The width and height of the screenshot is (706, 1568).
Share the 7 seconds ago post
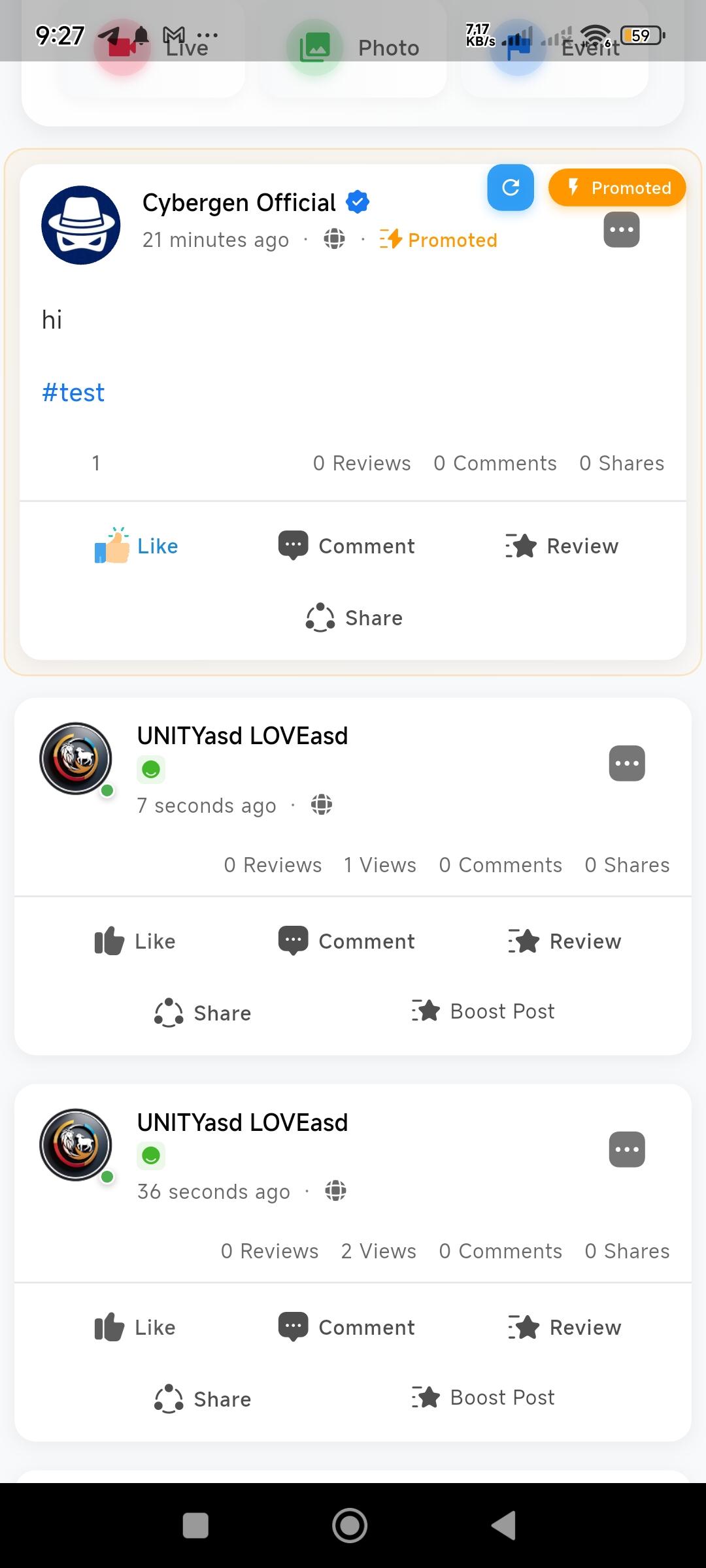pyautogui.click(x=203, y=1013)
